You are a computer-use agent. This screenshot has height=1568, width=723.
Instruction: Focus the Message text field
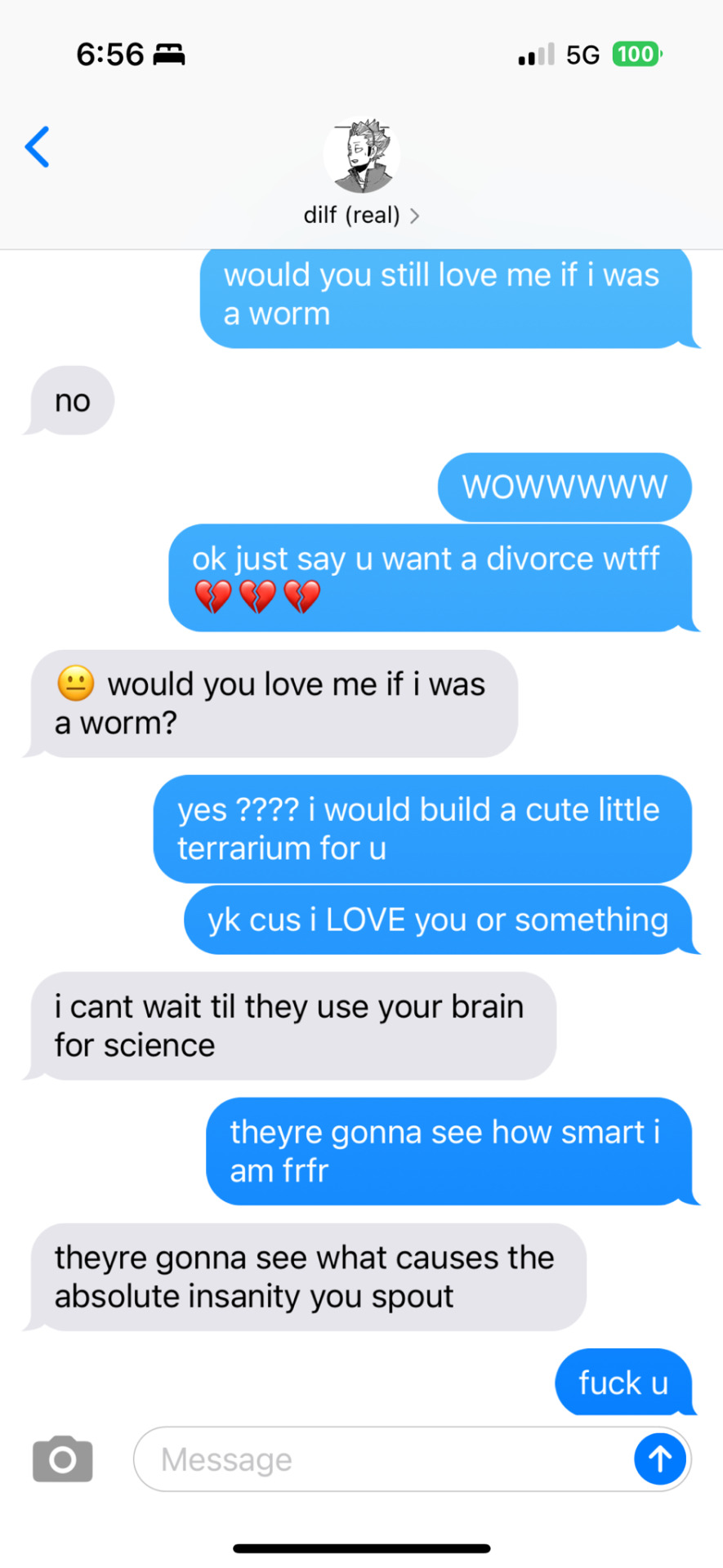(384, 1459)
